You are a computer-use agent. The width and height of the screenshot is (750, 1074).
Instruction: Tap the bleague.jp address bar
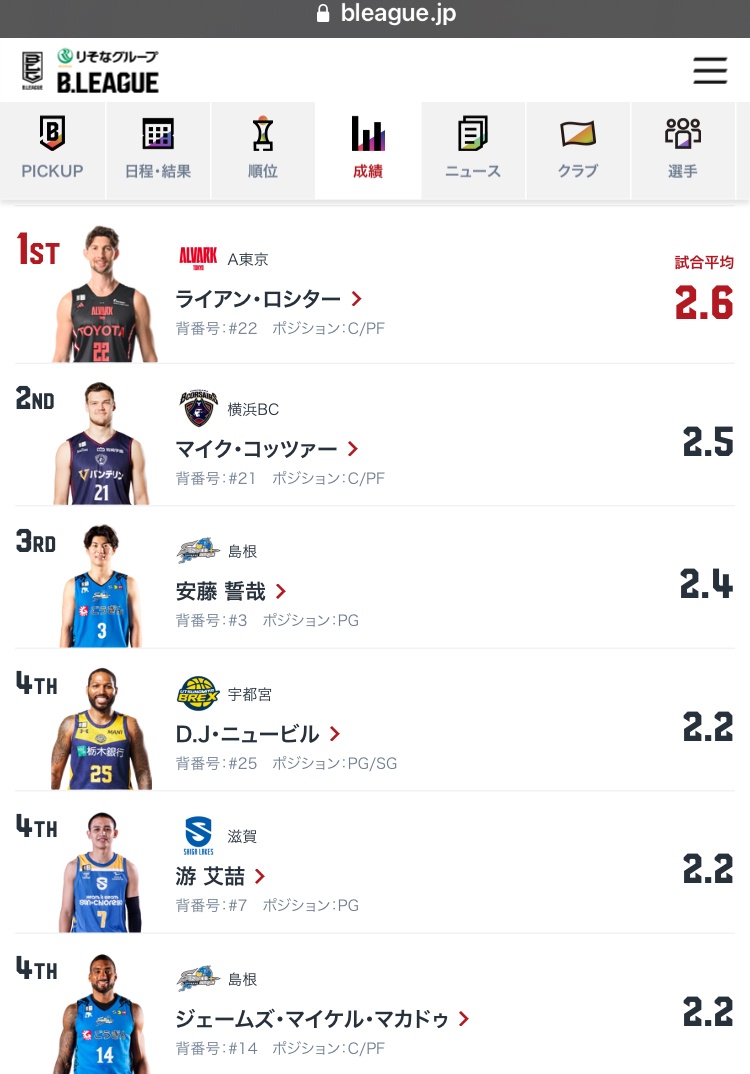pos(385,14)
